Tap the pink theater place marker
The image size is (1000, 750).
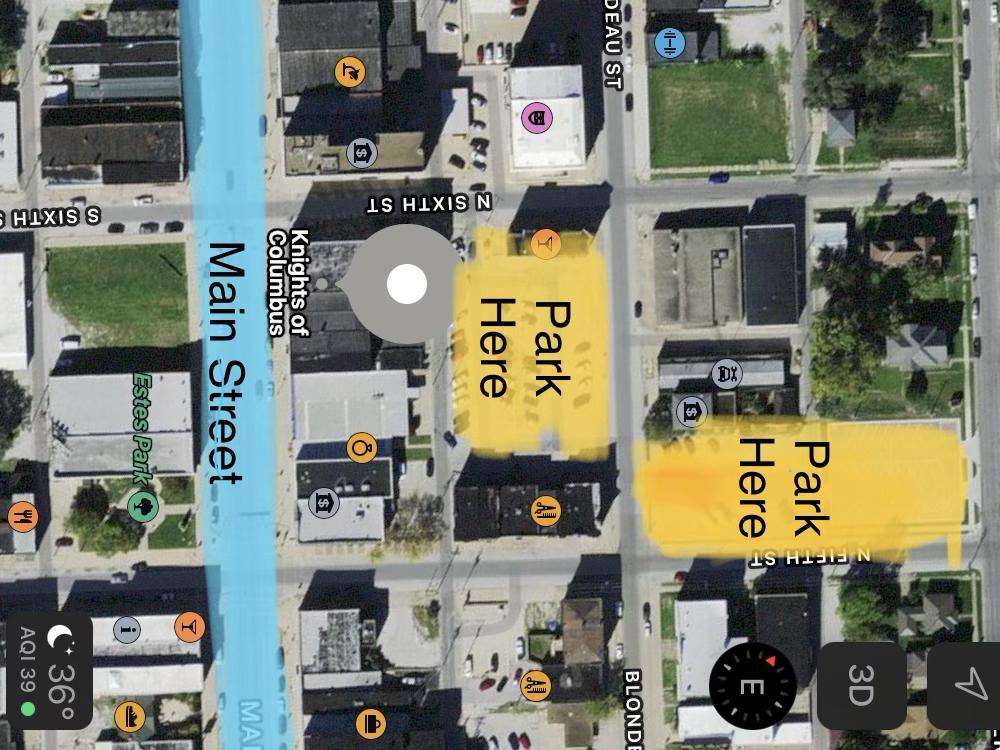(537, 119)
